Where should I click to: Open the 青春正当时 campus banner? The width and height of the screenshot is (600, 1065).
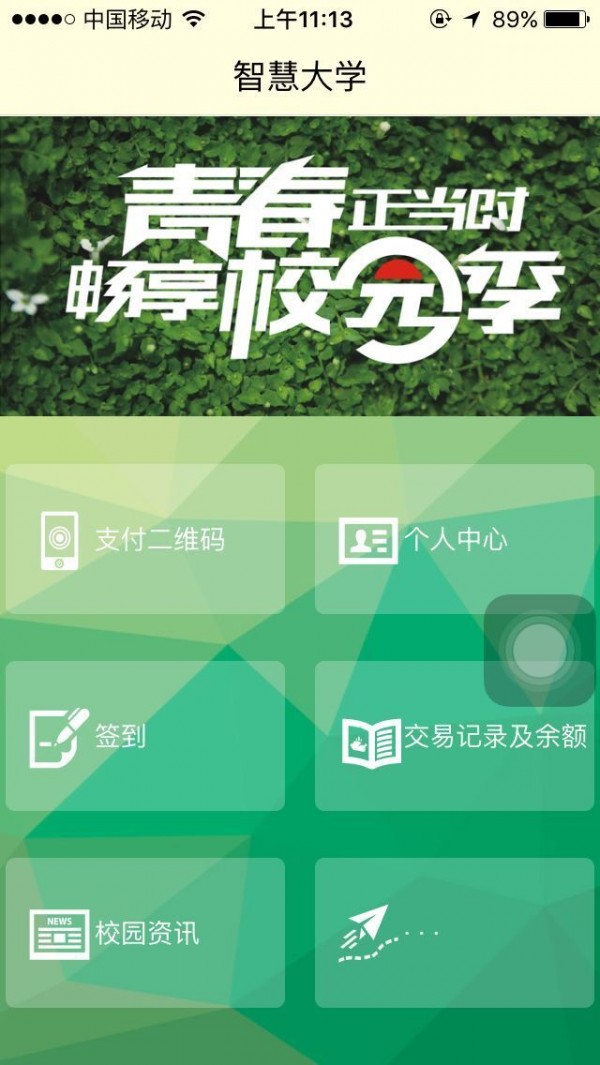[300, 266]
